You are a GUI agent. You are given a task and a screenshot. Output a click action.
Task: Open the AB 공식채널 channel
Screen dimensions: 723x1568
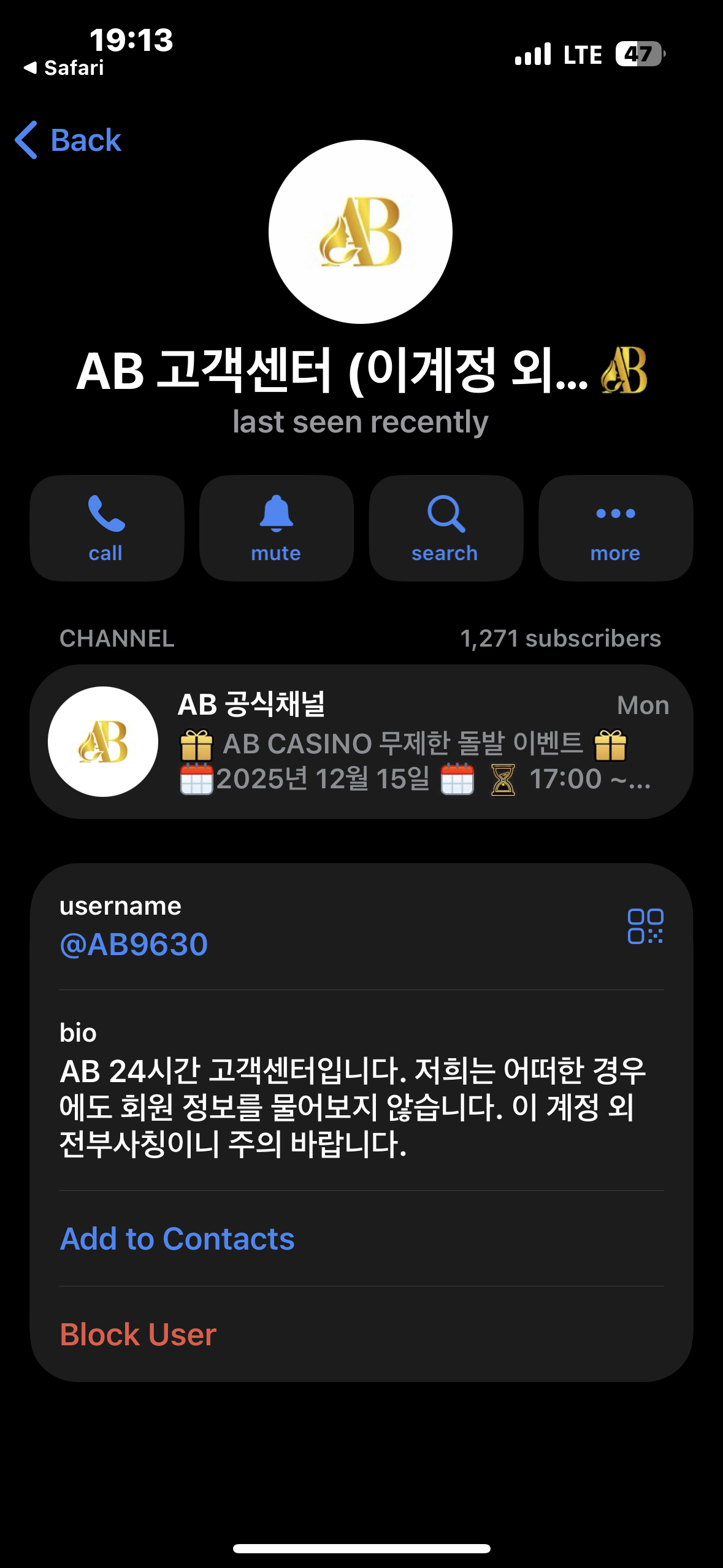tap(361, 742)
